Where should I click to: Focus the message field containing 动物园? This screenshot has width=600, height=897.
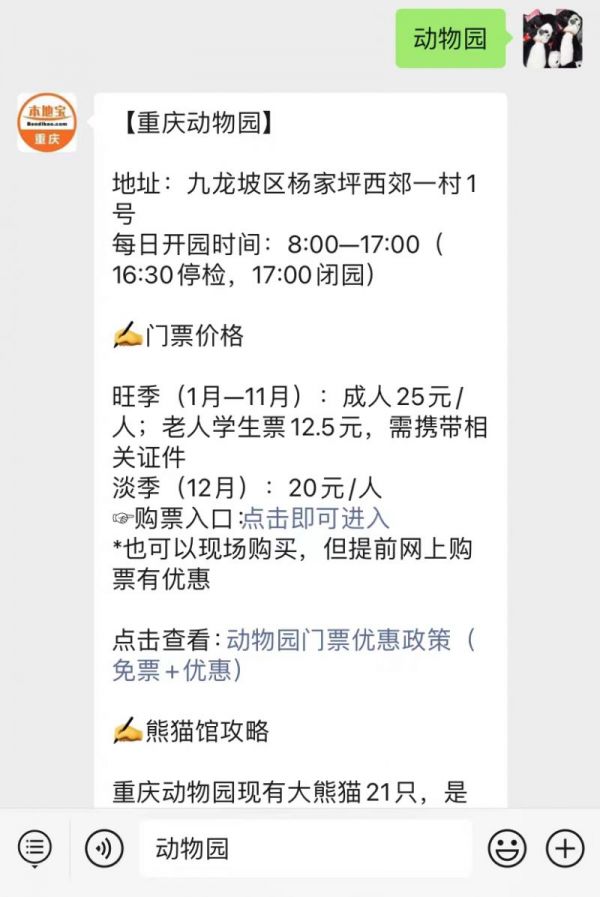pyautogui.click(x=305, y=849)
